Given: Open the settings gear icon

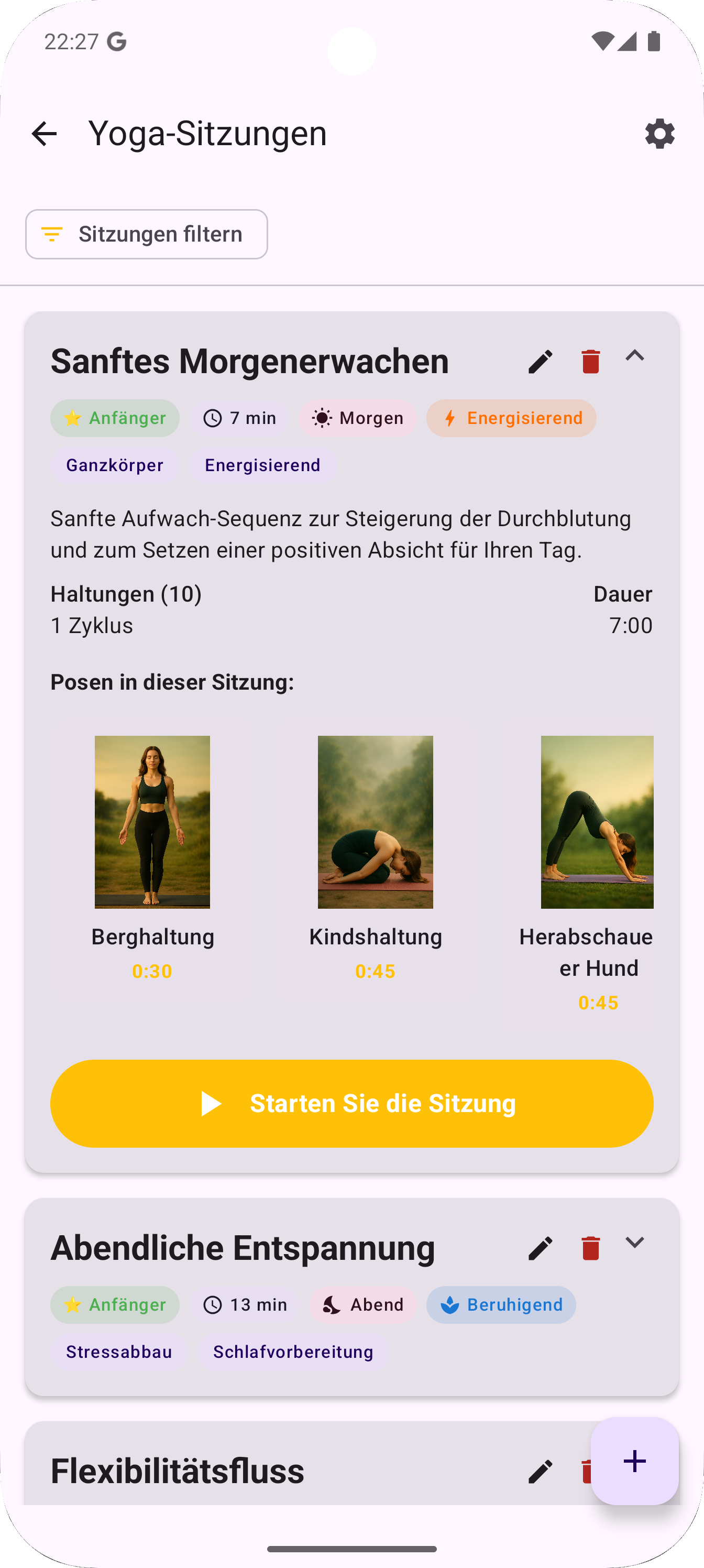Looking at the screenshot, I should [660, 133].
